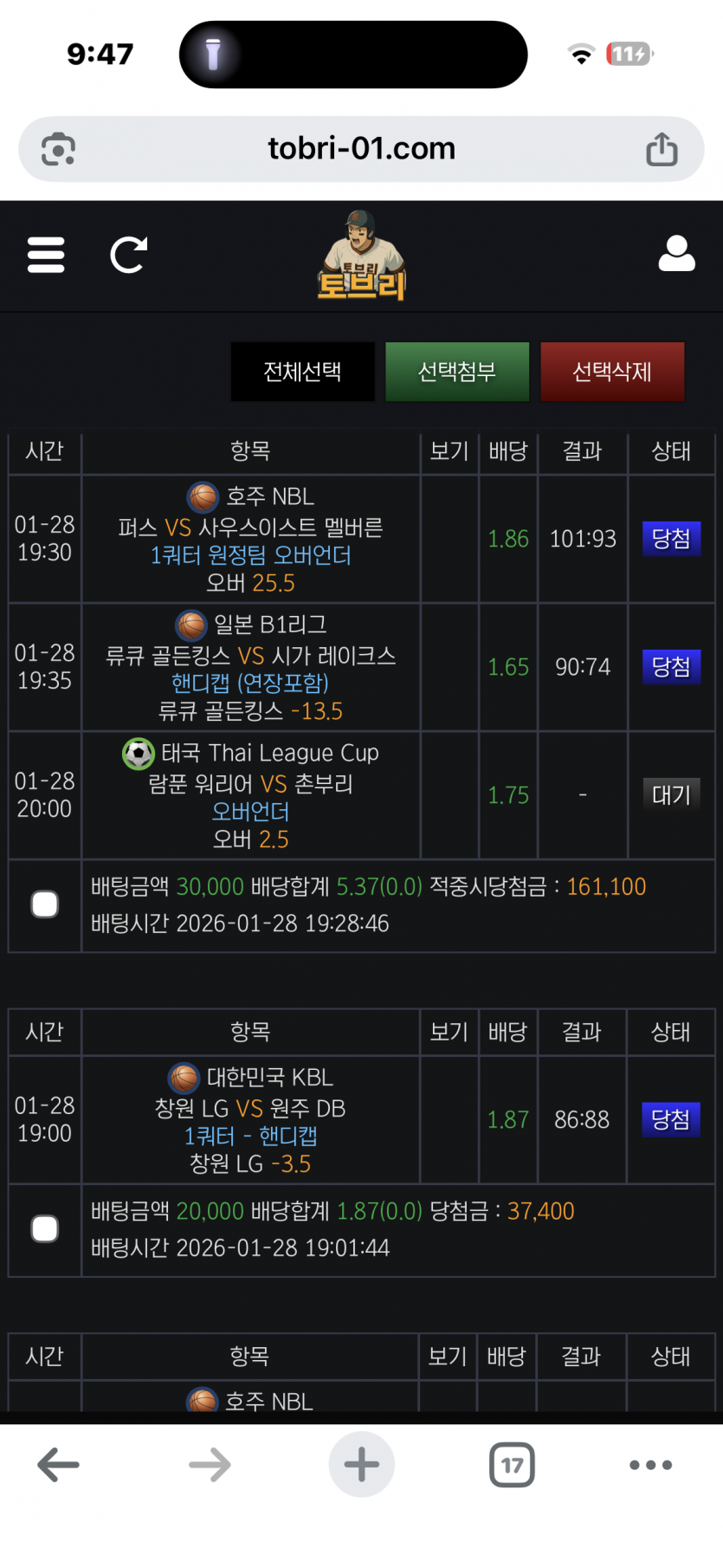Refresh the page with the reload icon
The width and height of the screenshot is (723, 1568).
[x=128, y=255]
